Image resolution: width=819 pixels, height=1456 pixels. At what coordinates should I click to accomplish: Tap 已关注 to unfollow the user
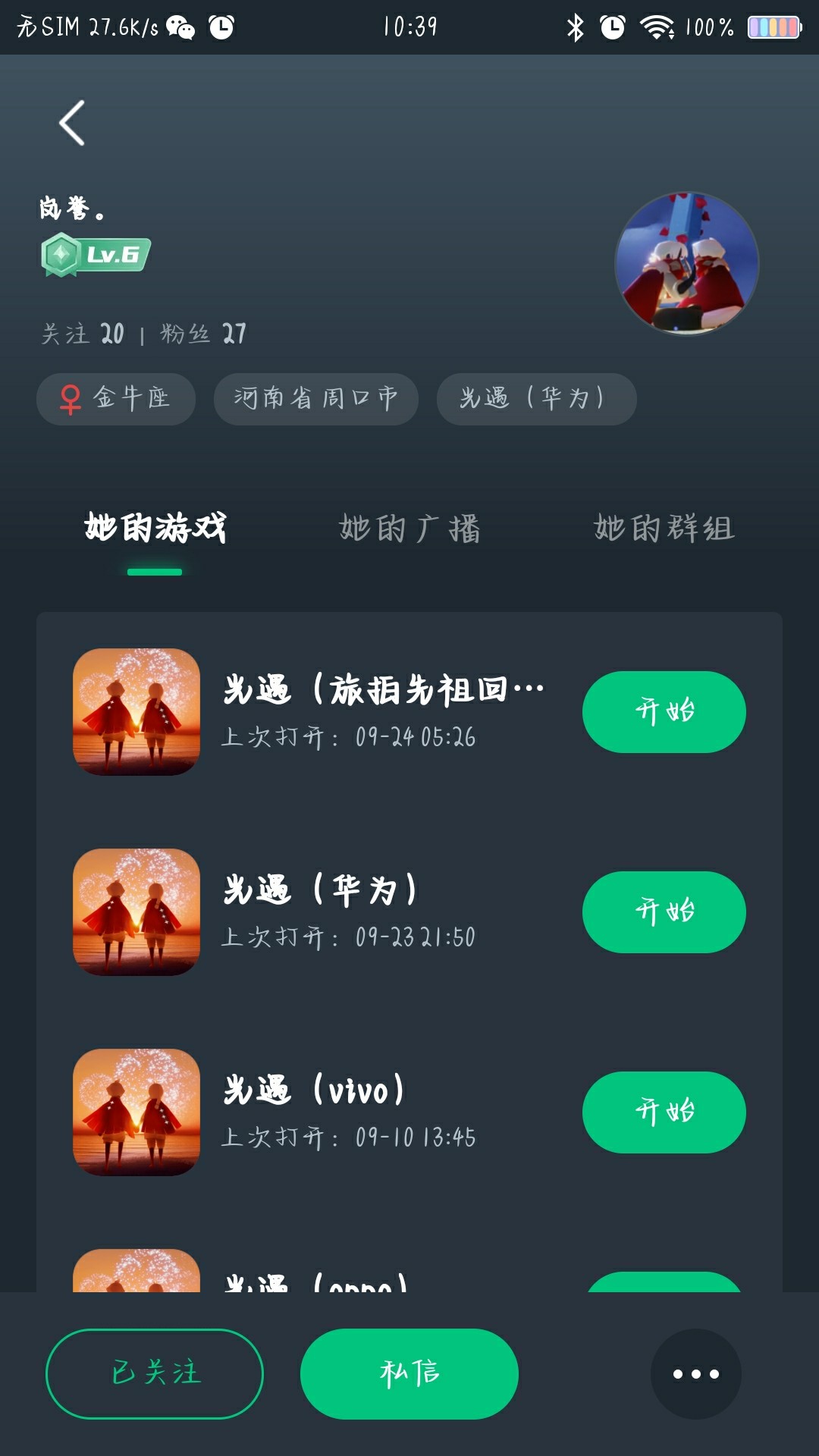[155, 1373]
